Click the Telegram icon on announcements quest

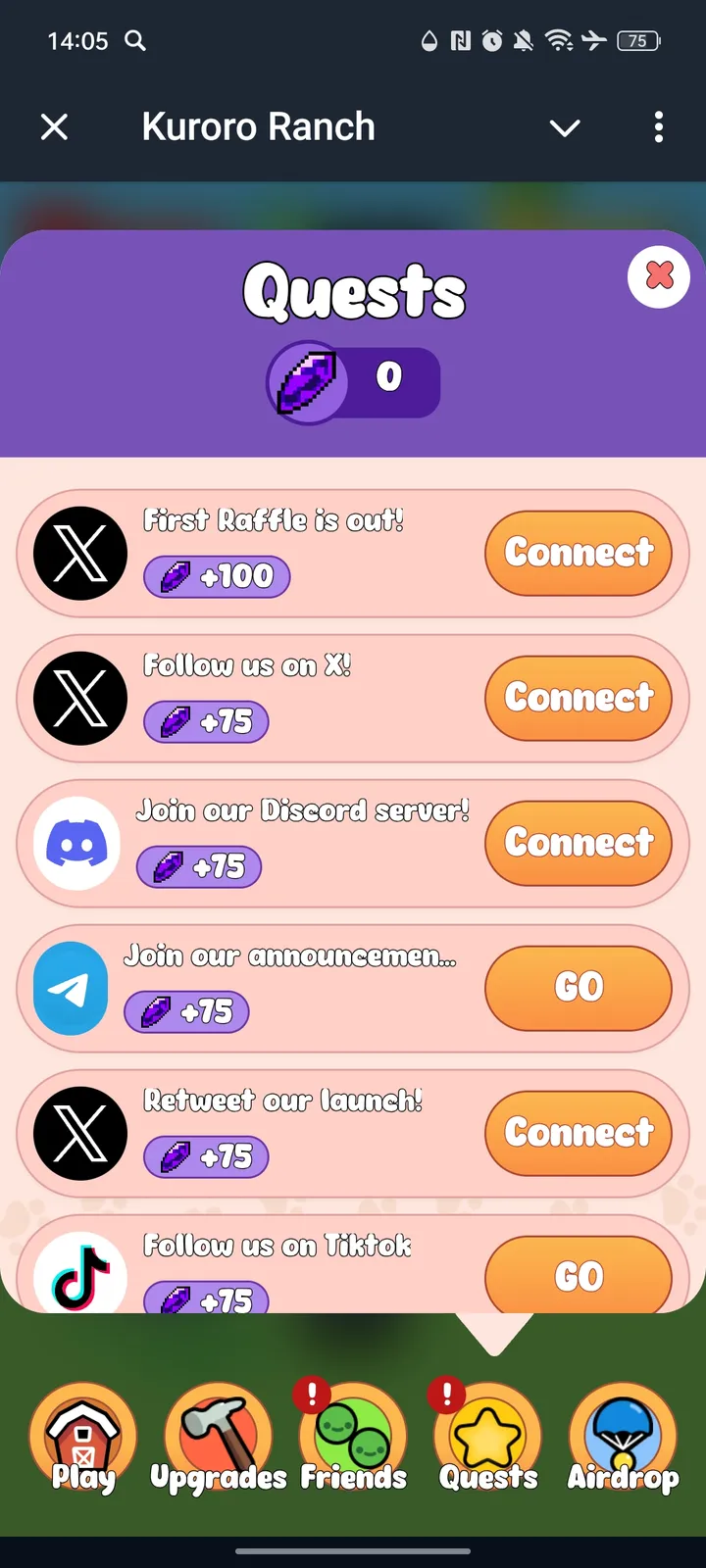(x=69, y=988)
